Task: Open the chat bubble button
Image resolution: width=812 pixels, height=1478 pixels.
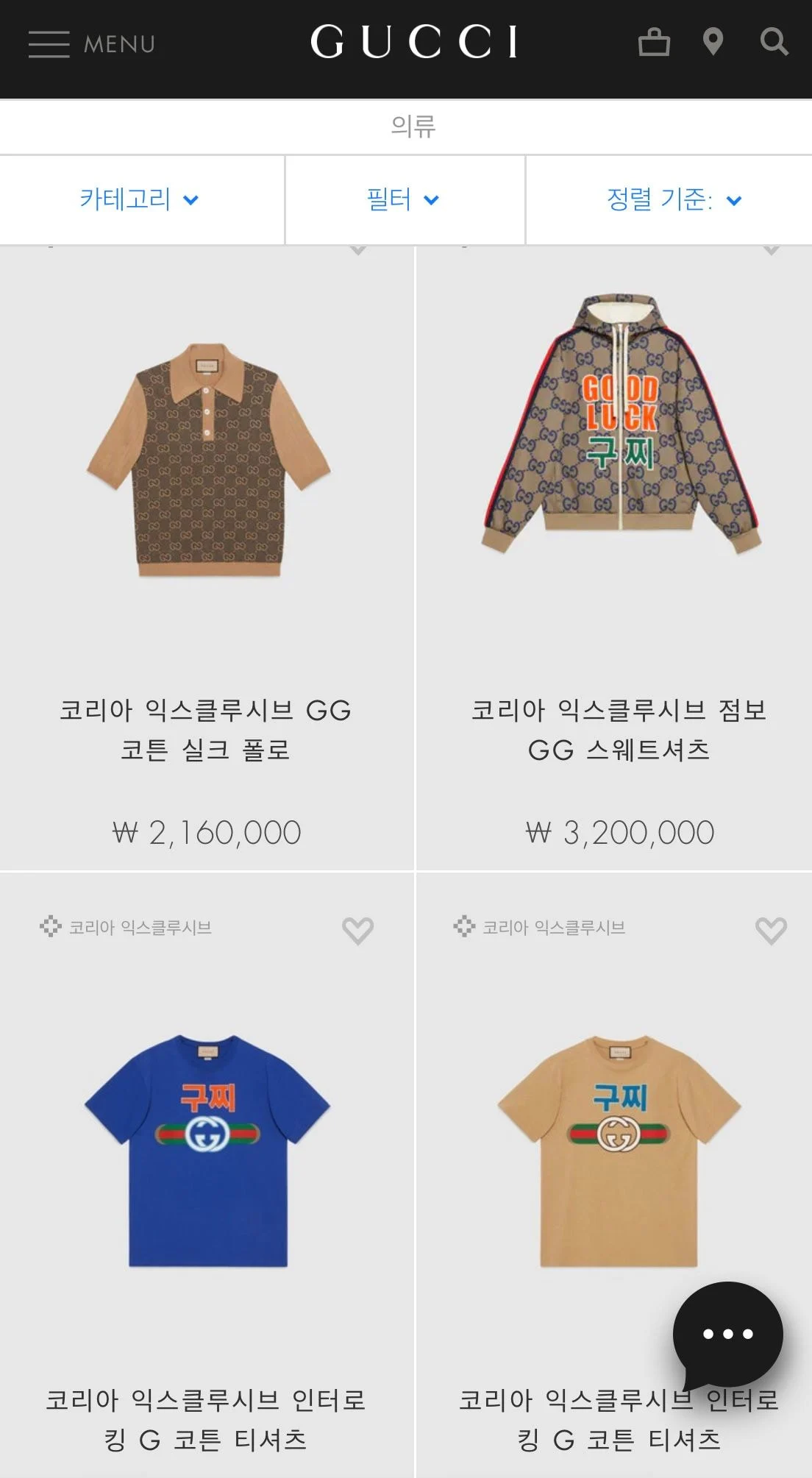Action: [727, 1334]
